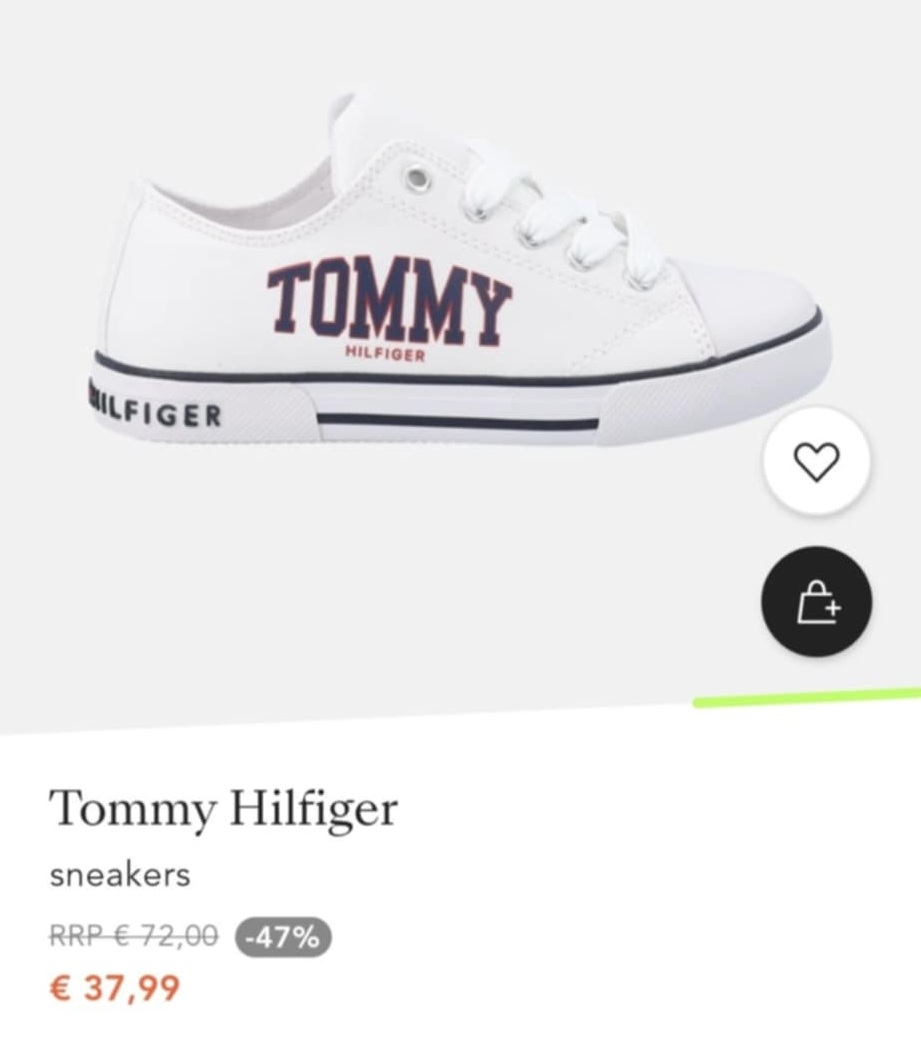Add the Tommy Hilfiger sneakers to wishlist
The width and height of the screenshot is (921, 1042).
tap(816, 460)
